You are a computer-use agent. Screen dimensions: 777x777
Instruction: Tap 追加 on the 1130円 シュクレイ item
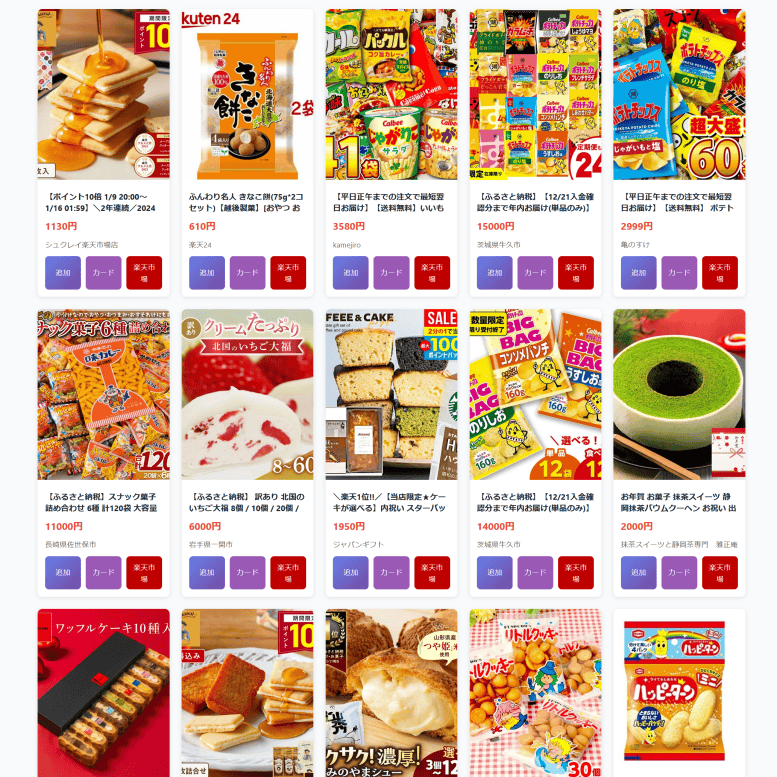click(x=63, y=273)
